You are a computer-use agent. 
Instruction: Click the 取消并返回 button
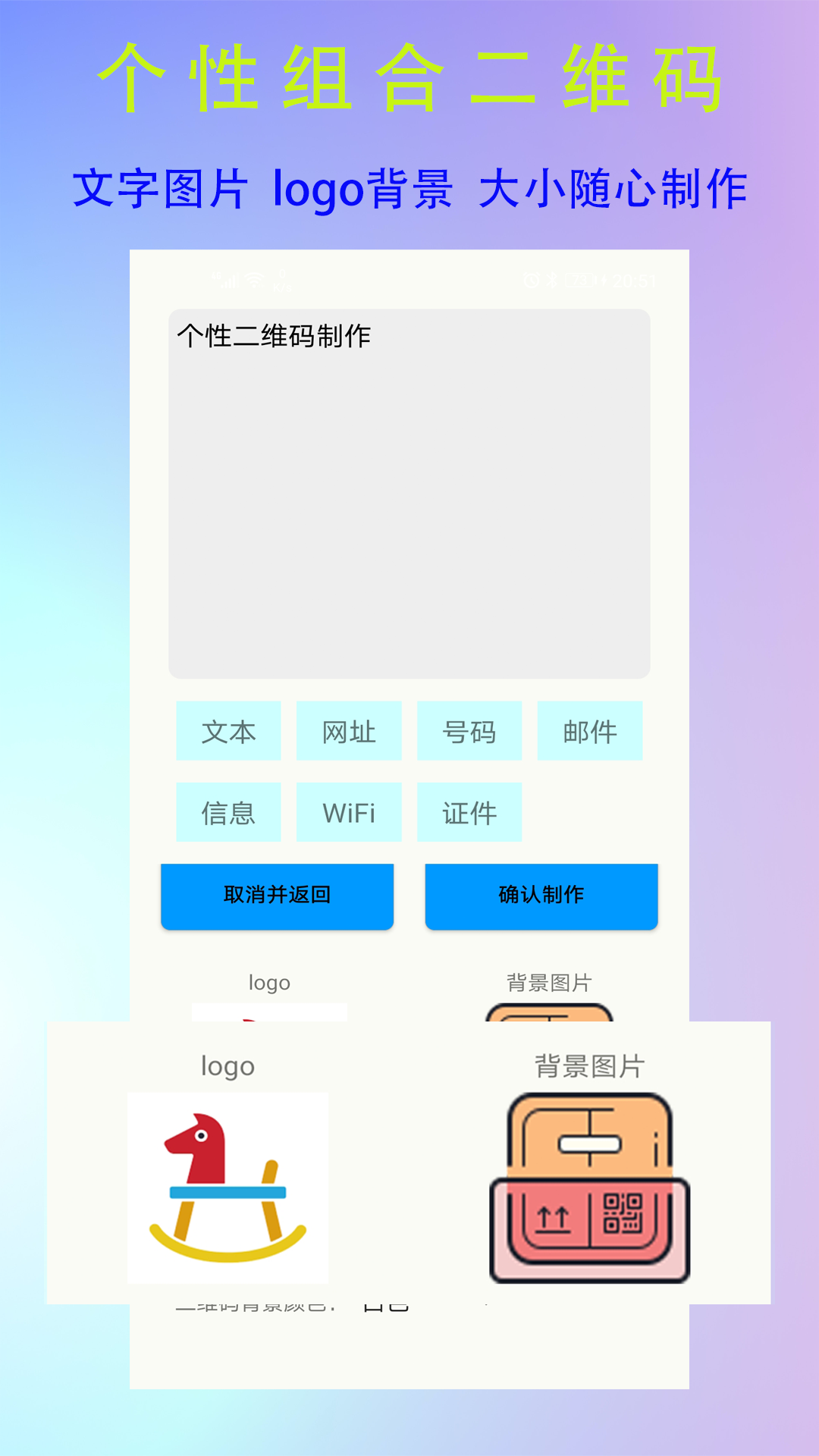click(x=277, y=896)
